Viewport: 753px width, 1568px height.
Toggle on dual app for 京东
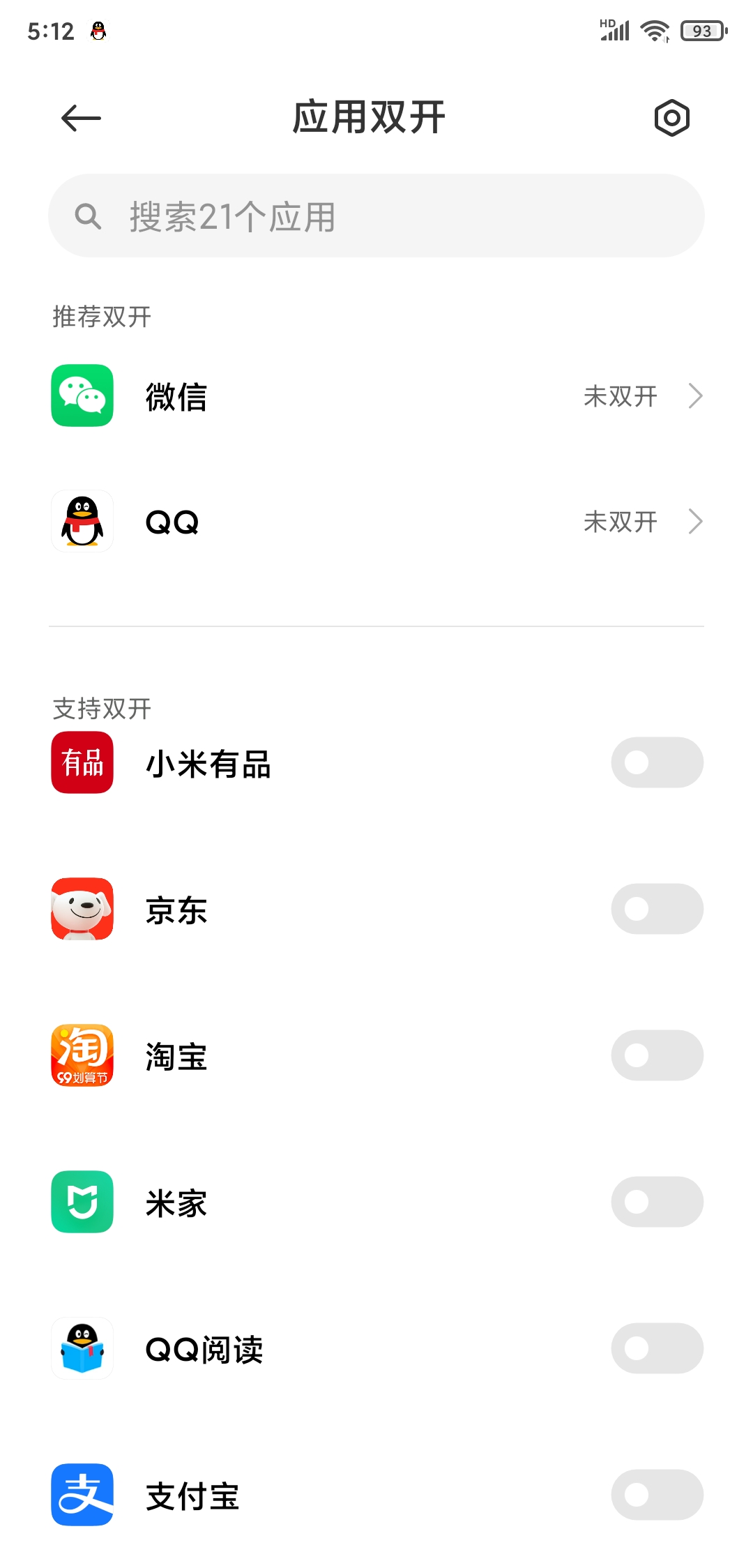[656, 909]
